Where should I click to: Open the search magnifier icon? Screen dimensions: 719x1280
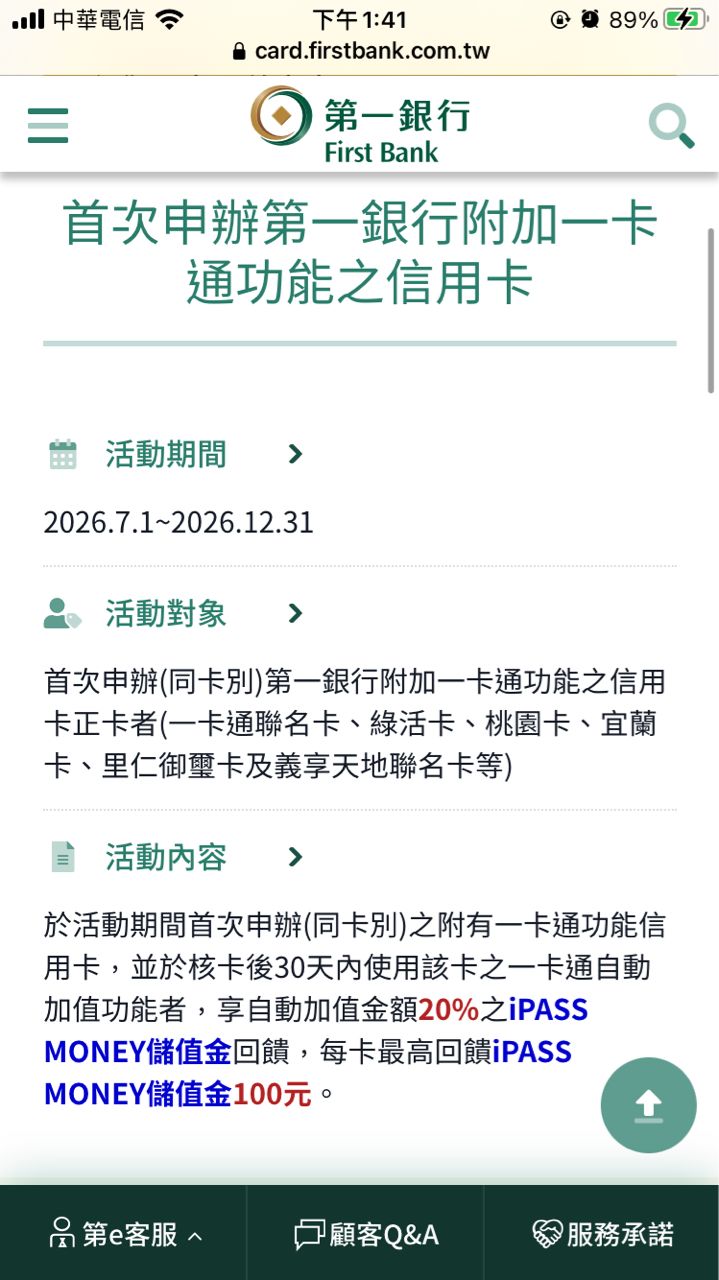671,126
